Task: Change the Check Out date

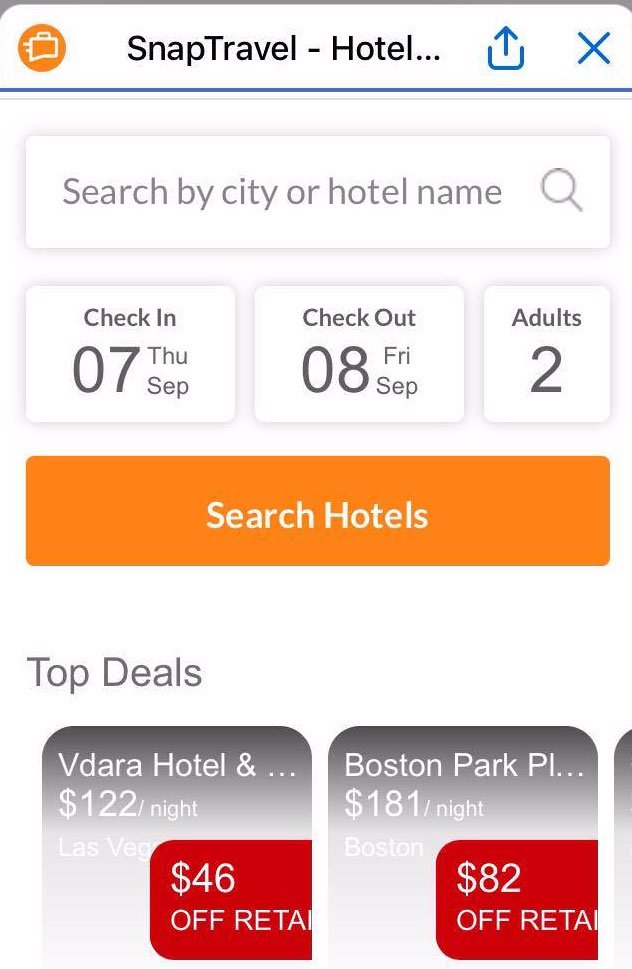Action: (x=359, y=354)
